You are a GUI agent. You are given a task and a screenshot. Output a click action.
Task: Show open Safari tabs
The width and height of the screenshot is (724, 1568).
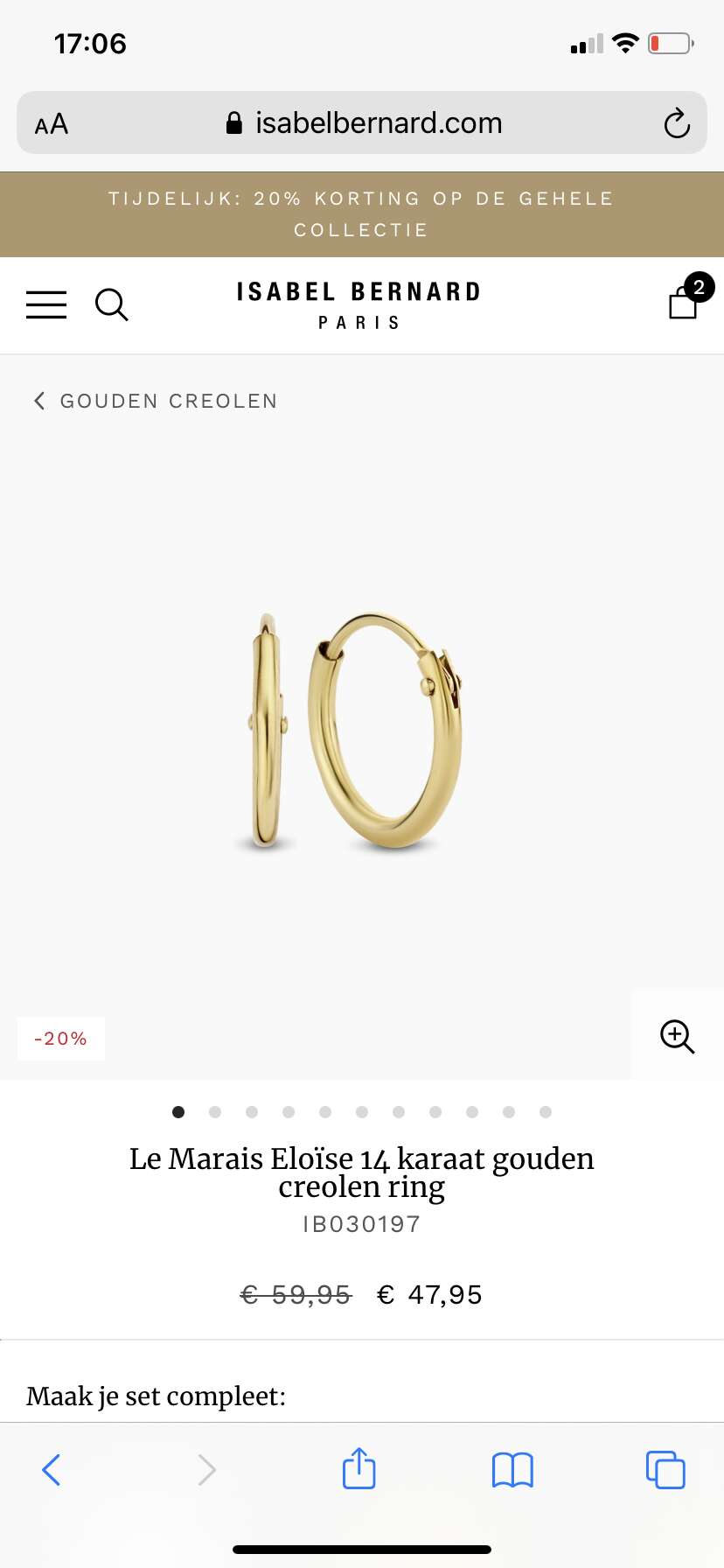(665, 1470)
